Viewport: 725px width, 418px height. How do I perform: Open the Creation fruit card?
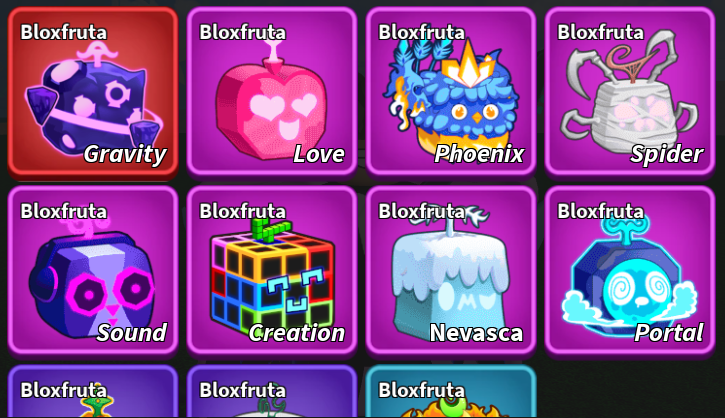(271, 270)
